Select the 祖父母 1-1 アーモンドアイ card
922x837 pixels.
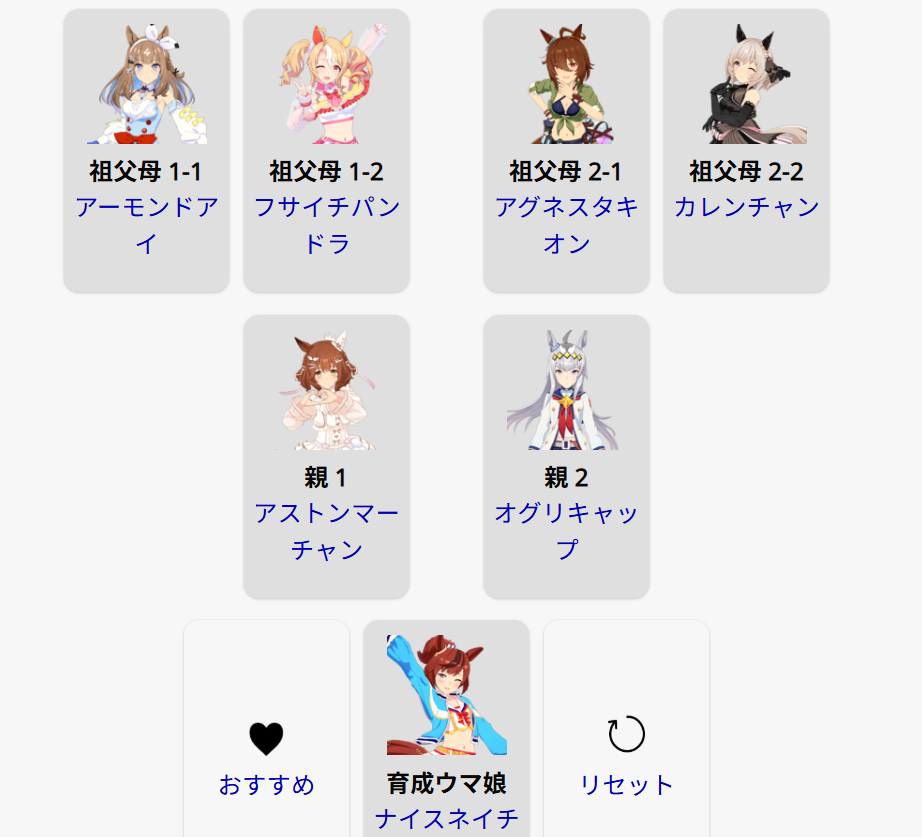point(146,150)
